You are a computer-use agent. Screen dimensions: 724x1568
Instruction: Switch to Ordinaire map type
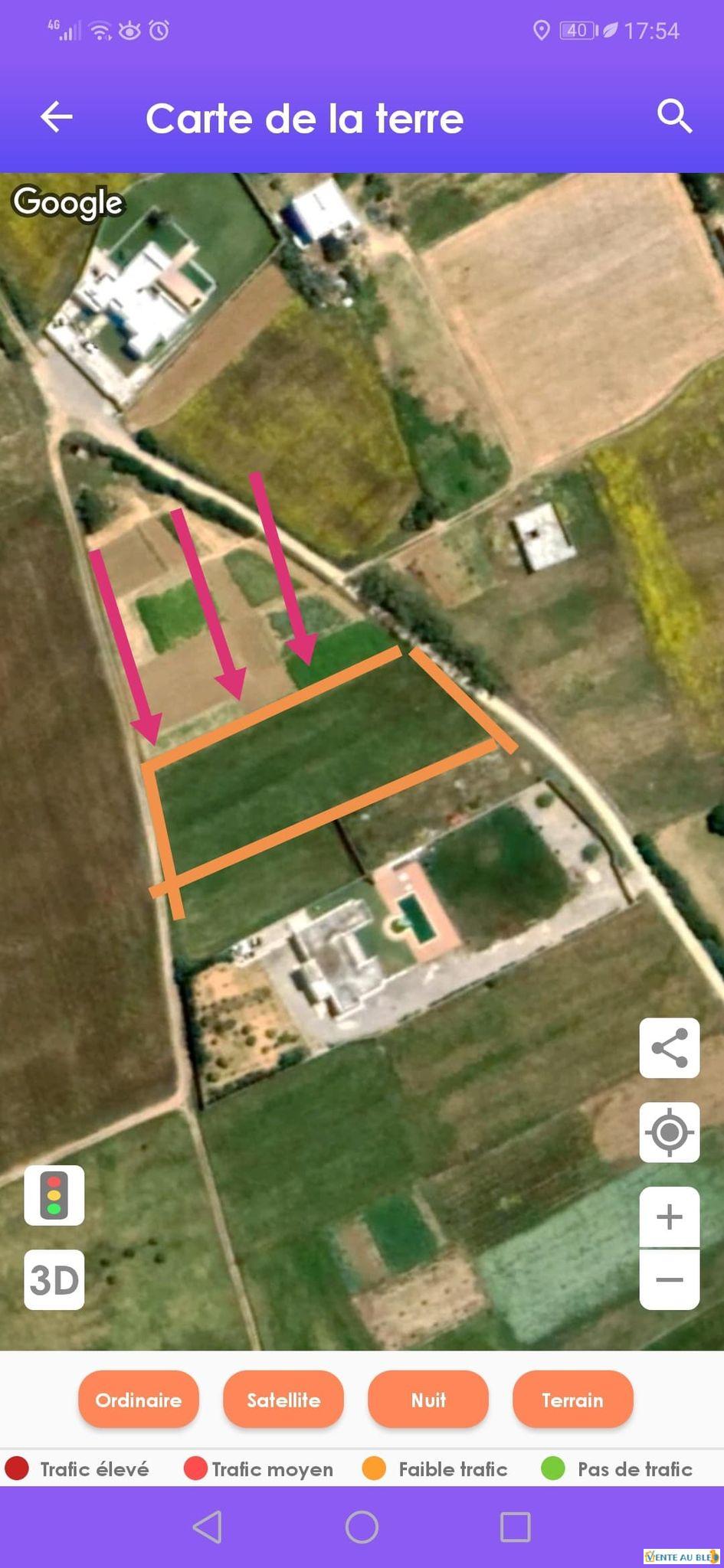click(x=139, y=1400)
